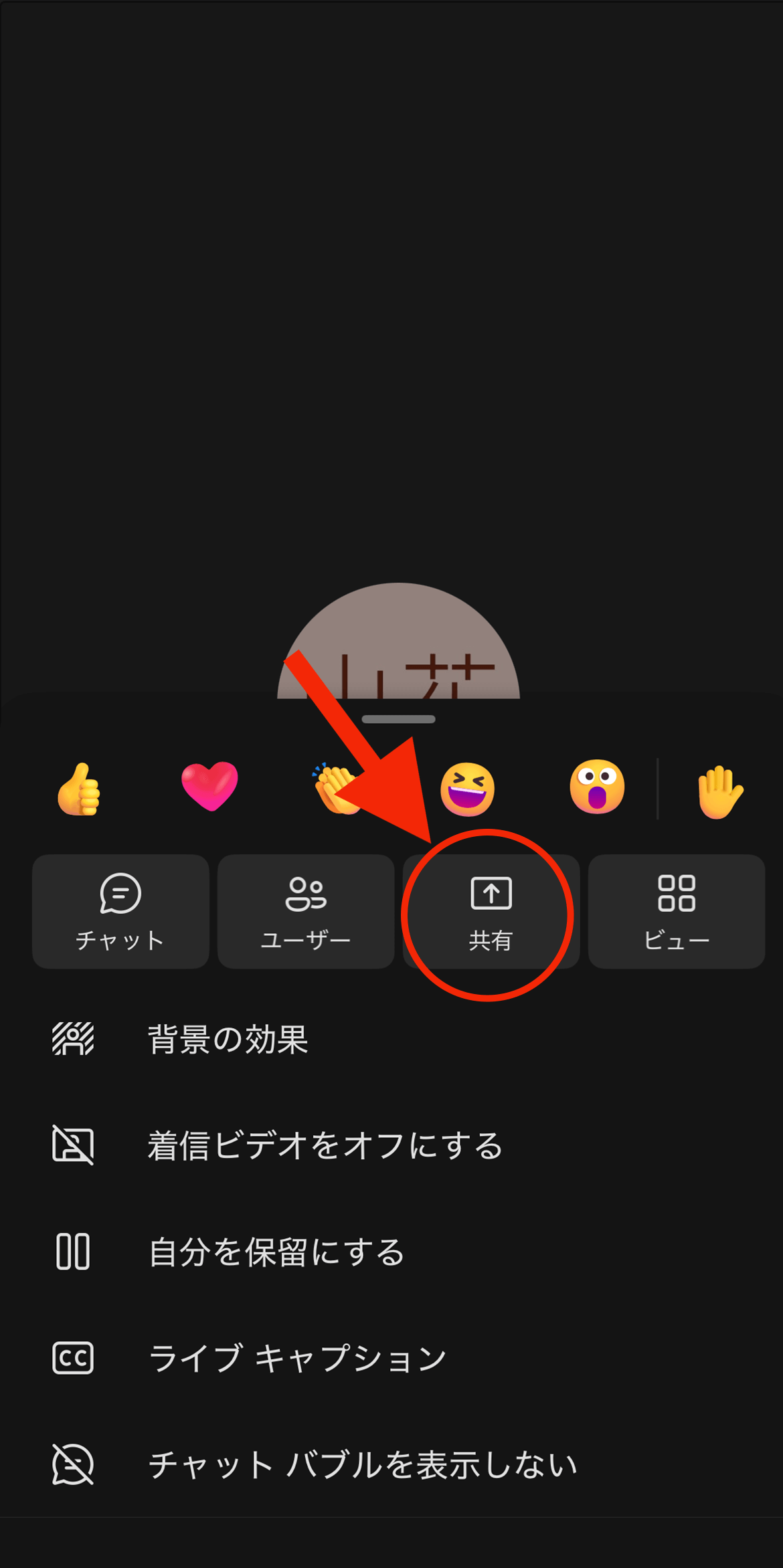Image resolution: width=783 pixels, height=1568 pixels.
Task: Select 着信ビデオをオフにする
Action: point(325,1145)
